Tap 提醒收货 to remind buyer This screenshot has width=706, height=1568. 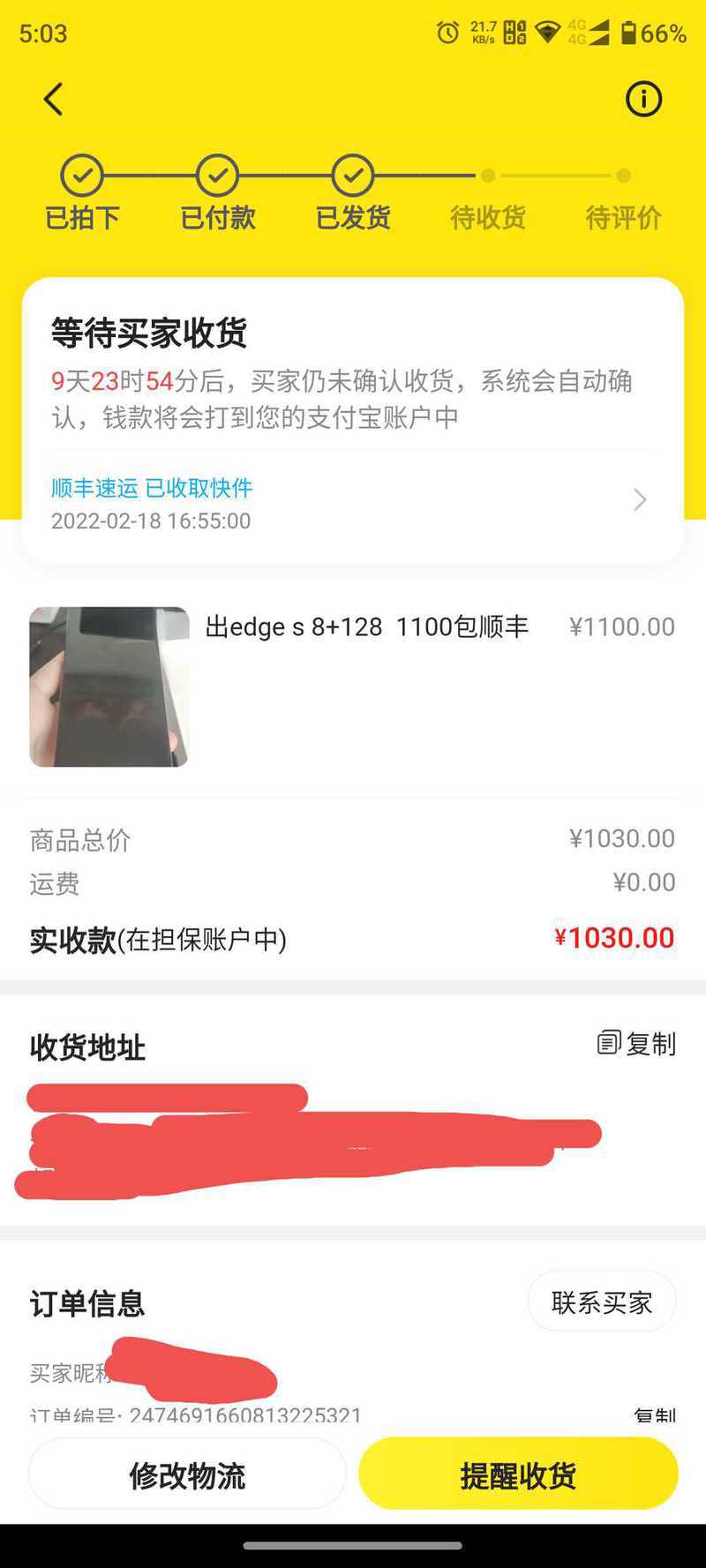(x=518, y=1474)
